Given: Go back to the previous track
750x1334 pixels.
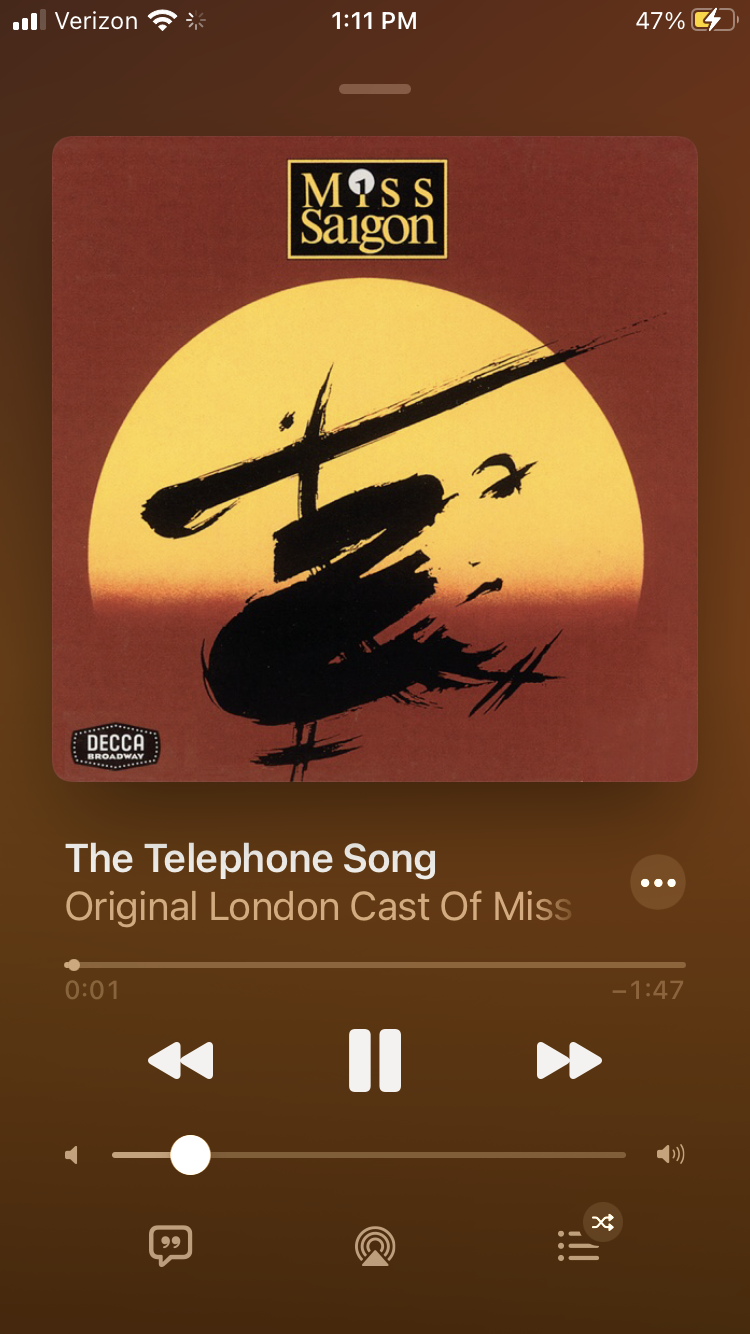Looking at the screenshot, I should coord(181,1060).
